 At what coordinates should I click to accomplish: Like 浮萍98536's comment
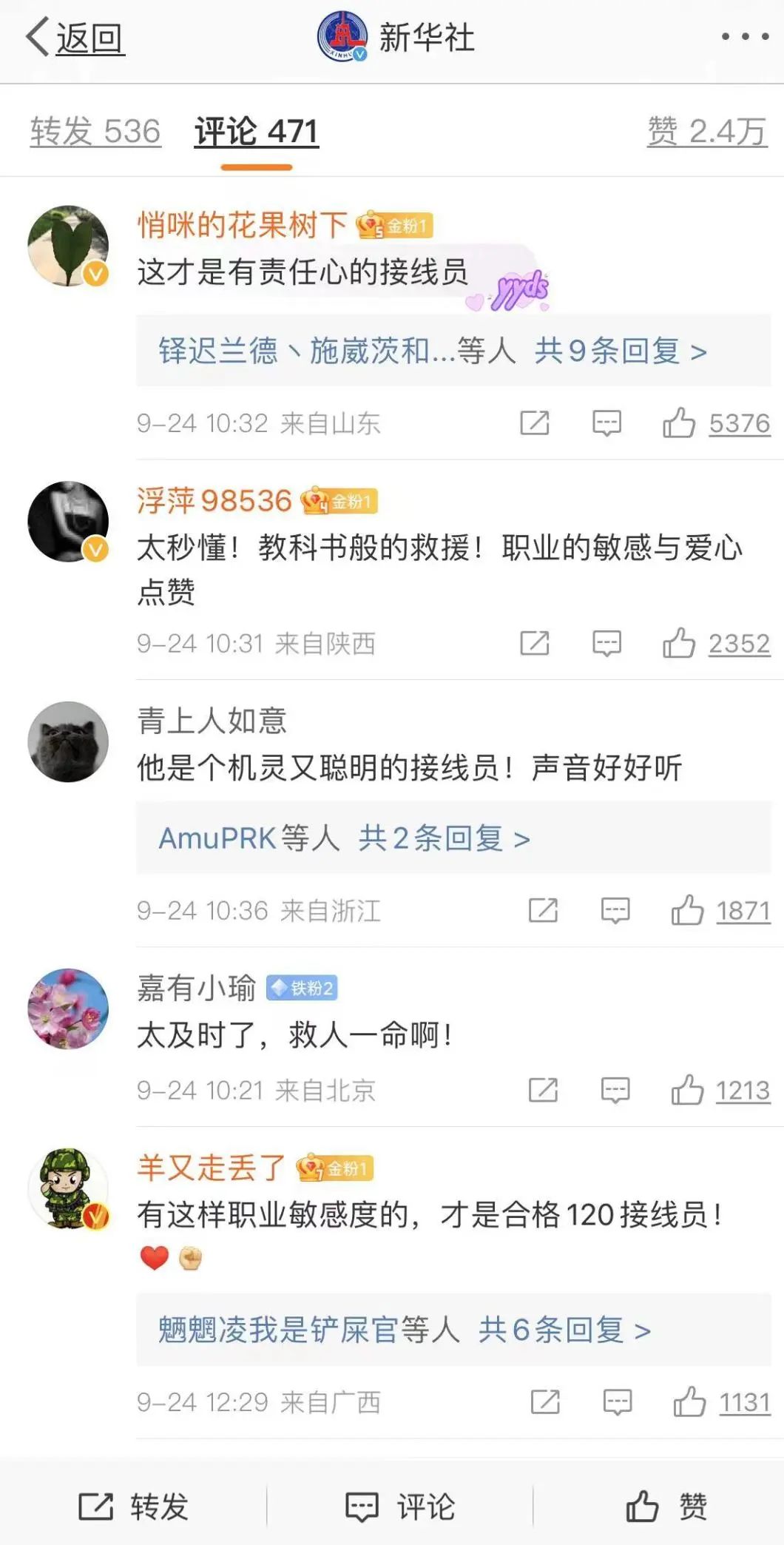[x=679, y=644]
